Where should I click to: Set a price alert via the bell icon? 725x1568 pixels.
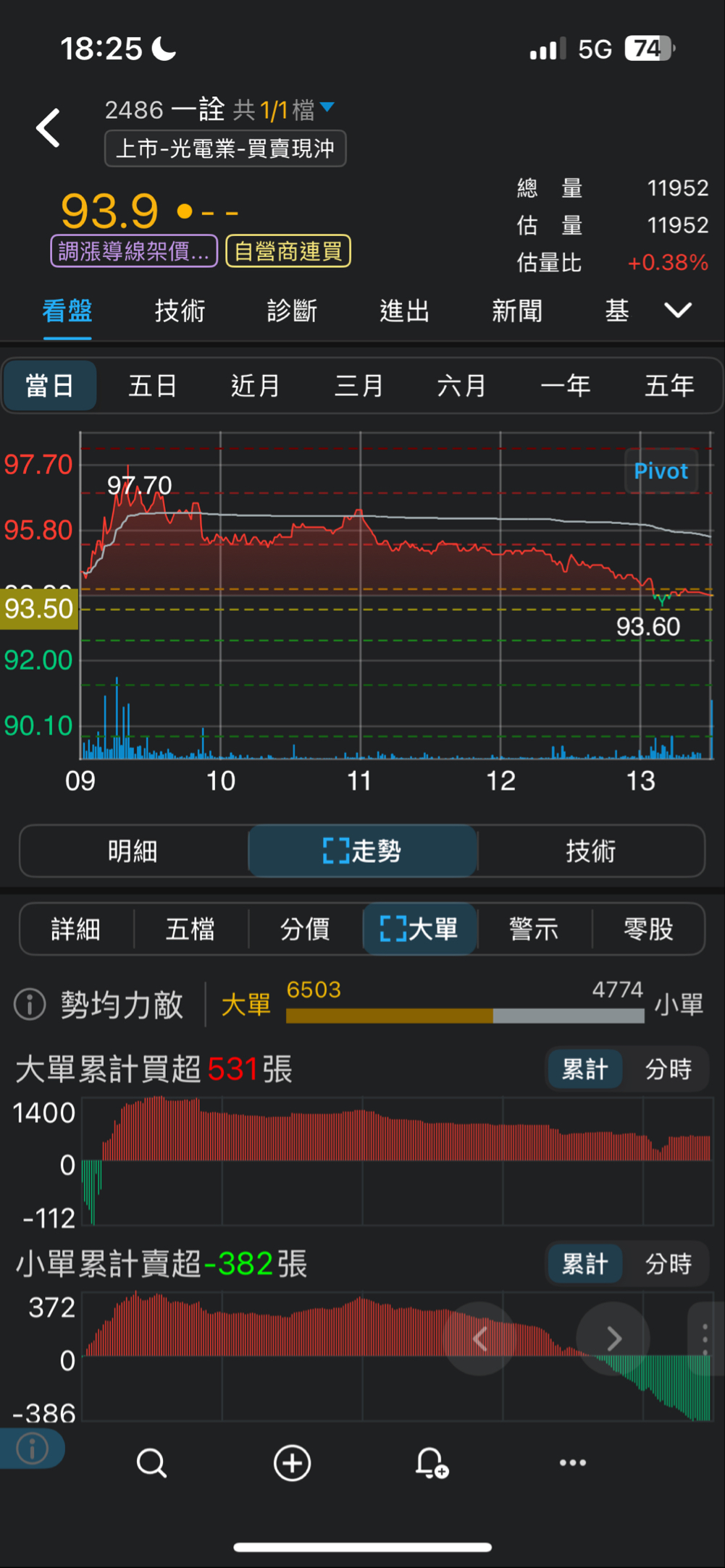[x=431, y=1463]
